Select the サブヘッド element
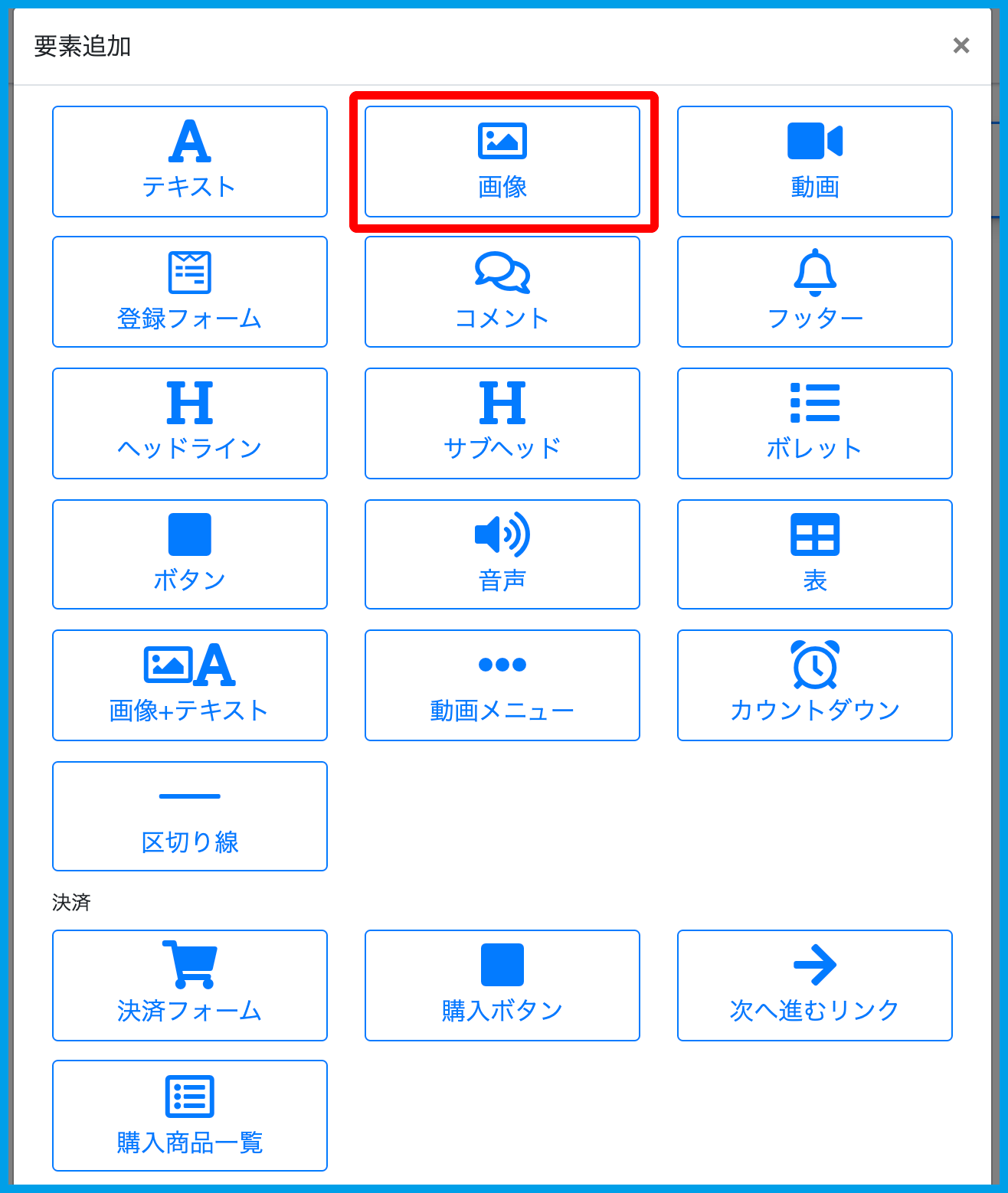This screenshot has height=1193, width=1008. (x=502, y=423)
